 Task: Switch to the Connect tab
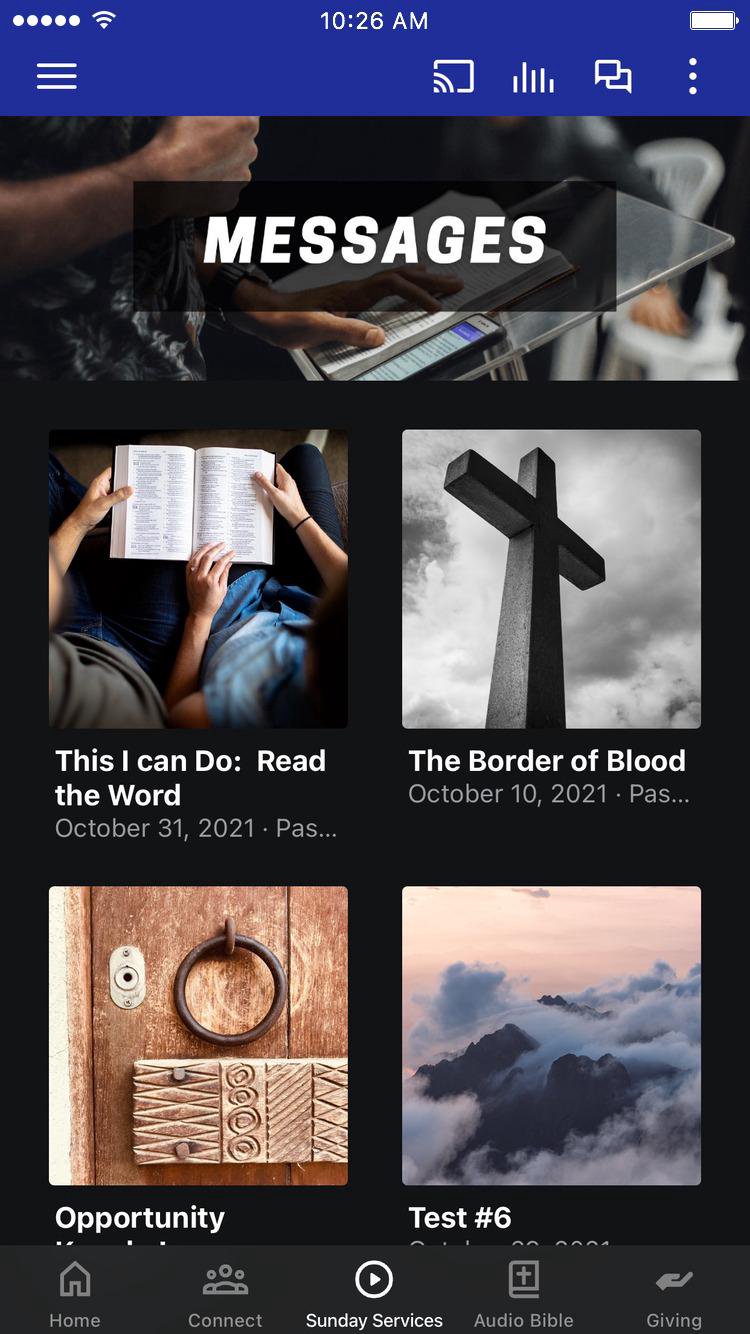tap(225, 1294)
